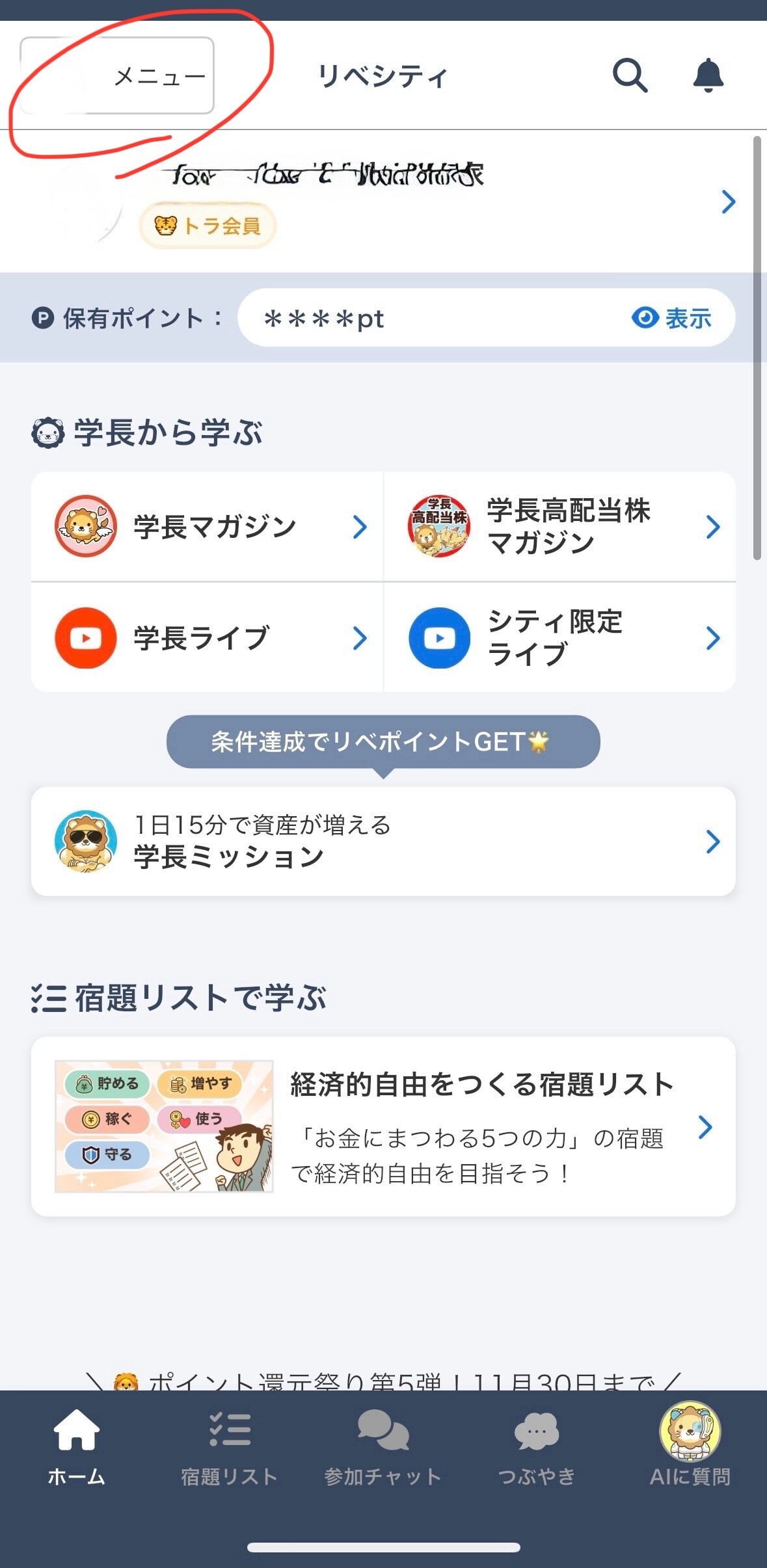Open 経済的自由をつくる宿題リスト card

pos(383,1126)
